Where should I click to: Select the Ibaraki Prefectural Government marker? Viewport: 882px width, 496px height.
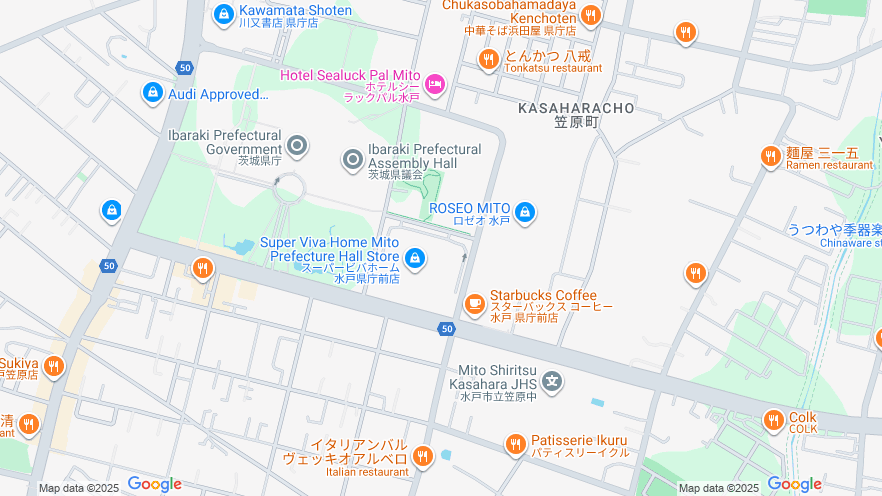point(298,143)
